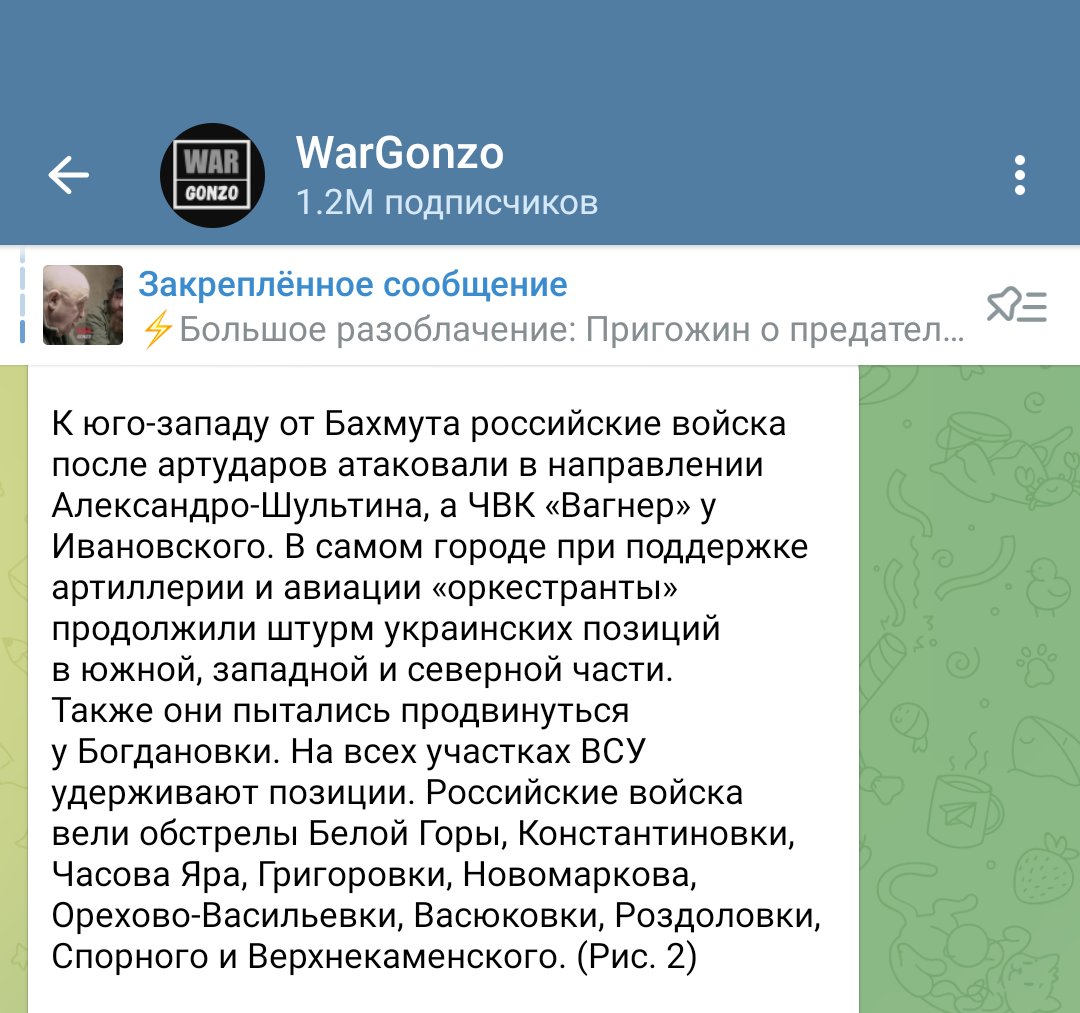Jump to the pinned message about Пригожин
This screenshot has width=1080, height=1013.
coord(550,306)
